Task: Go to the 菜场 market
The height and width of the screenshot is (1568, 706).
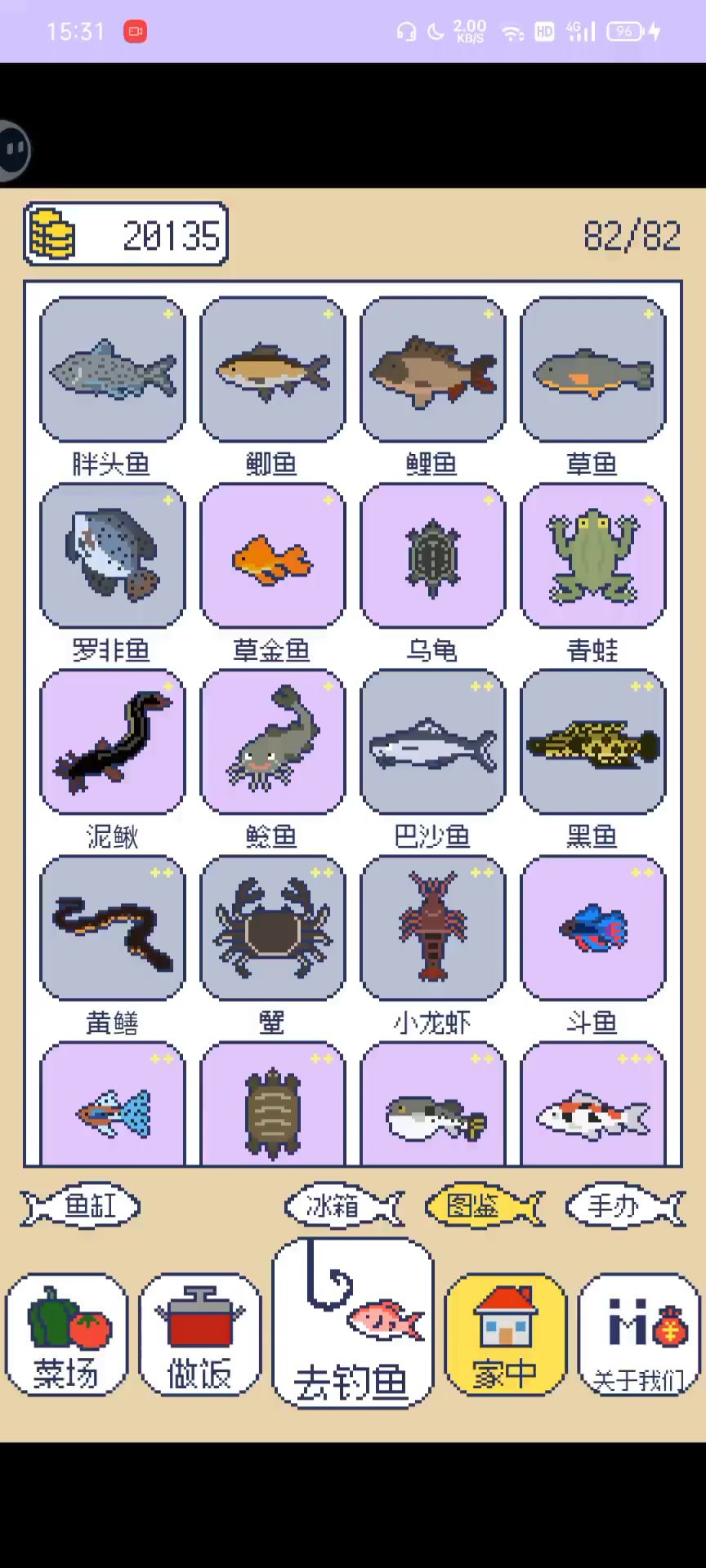Action: (x=67, y=1334)
